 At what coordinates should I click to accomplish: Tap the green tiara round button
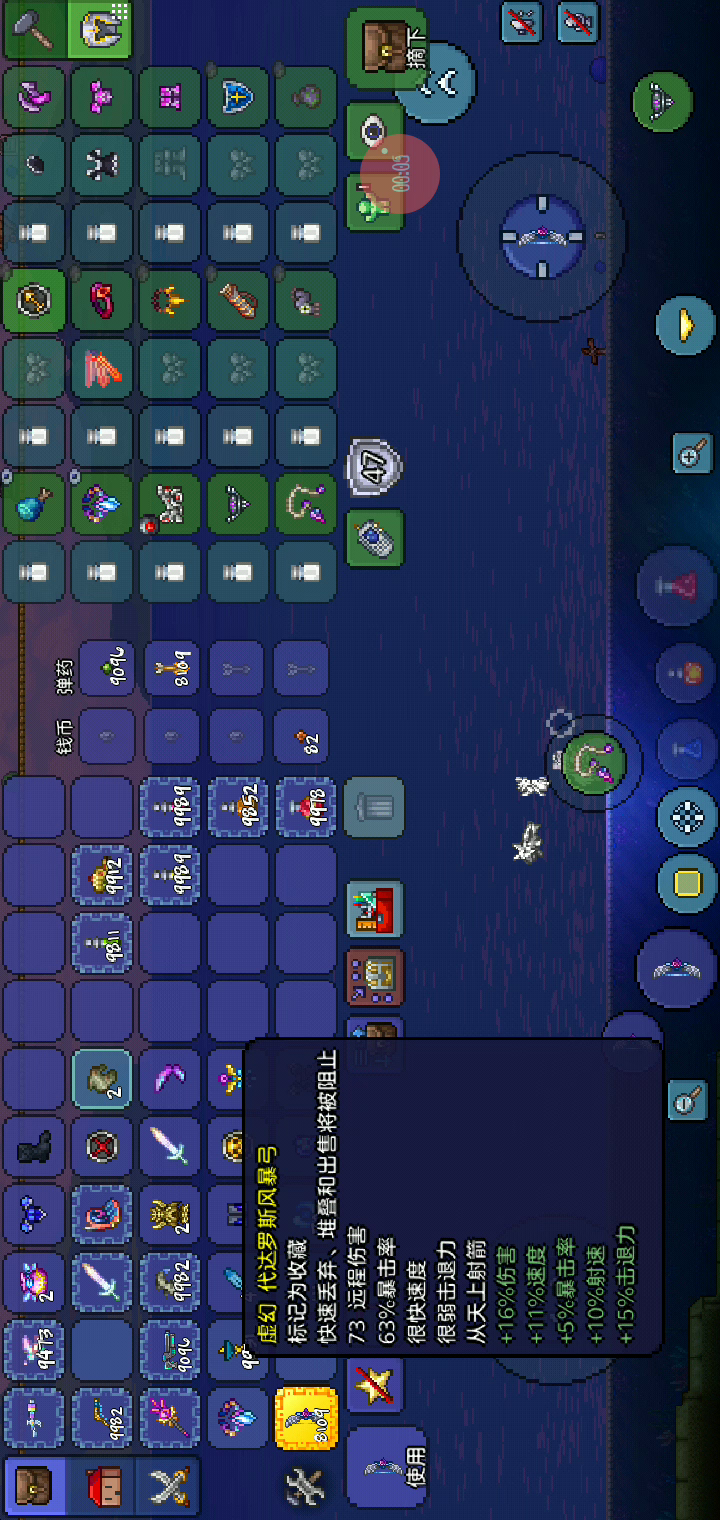click(x=663, y=101)
